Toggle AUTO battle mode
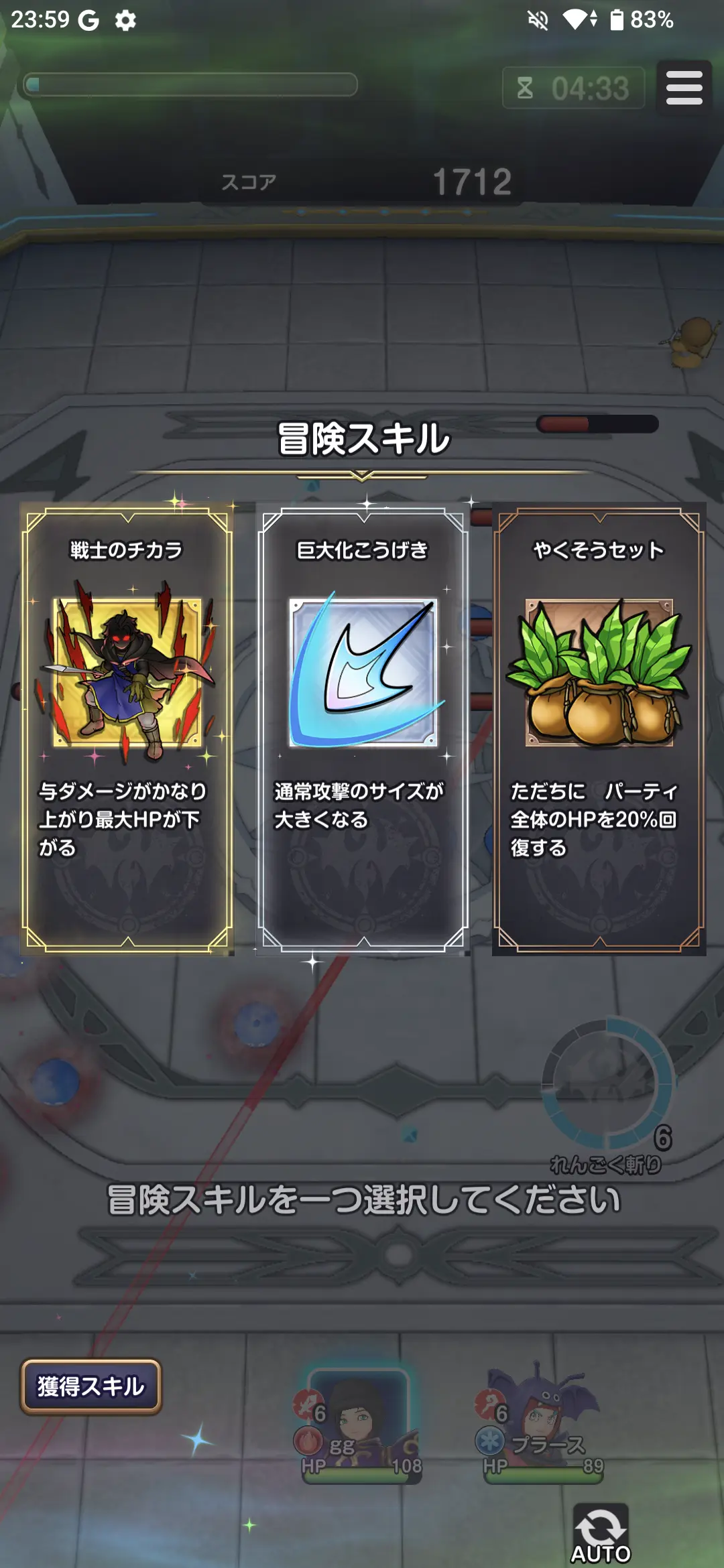 601,1534
